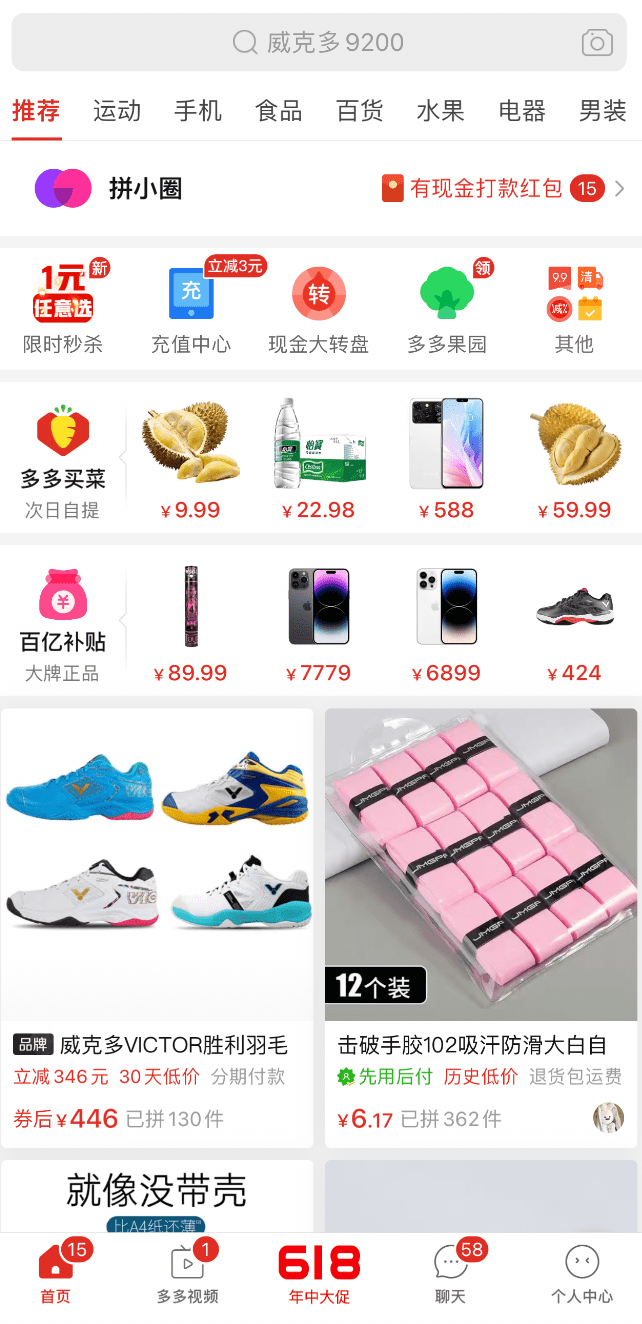This screenshot has height=1324, width=642.
Task: Open 多多买菜 grocery section
Action: (x=63, y=461)
